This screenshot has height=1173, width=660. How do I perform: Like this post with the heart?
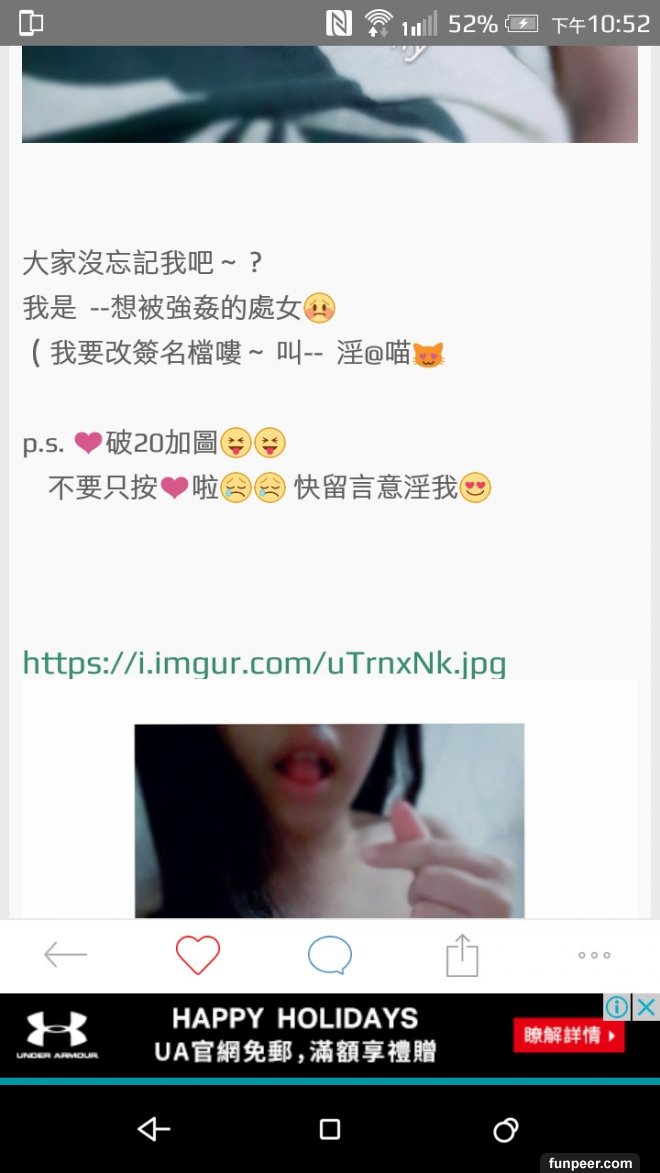point(198,955)
